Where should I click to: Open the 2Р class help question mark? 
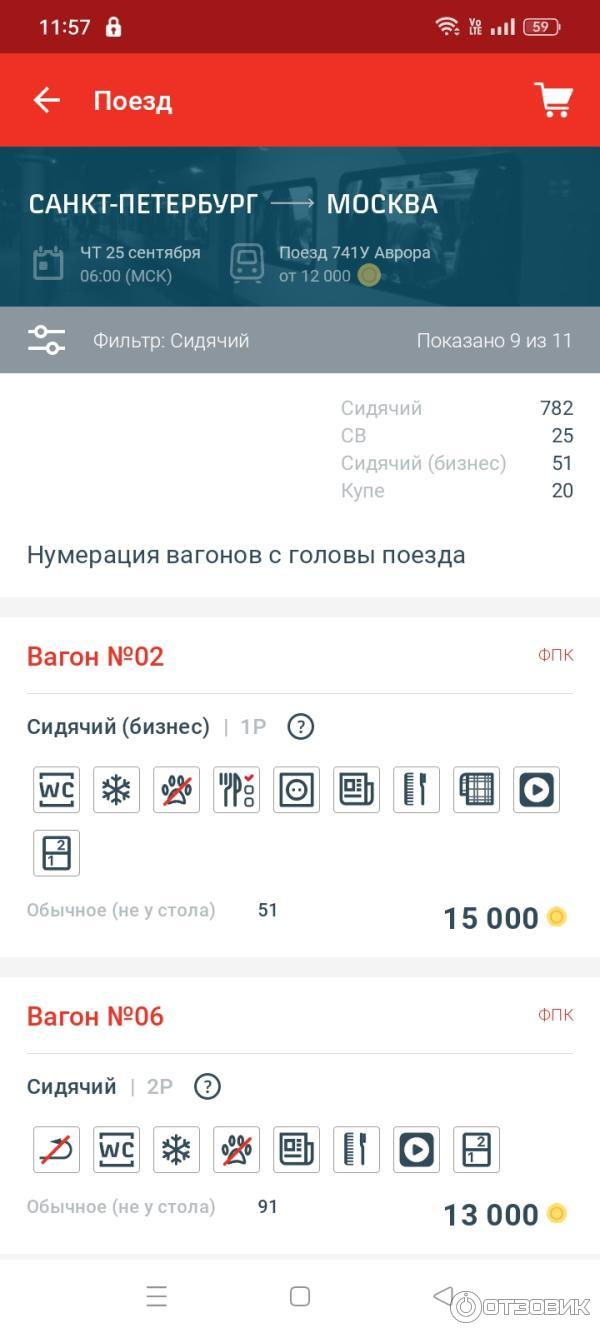click(207, 1087)
